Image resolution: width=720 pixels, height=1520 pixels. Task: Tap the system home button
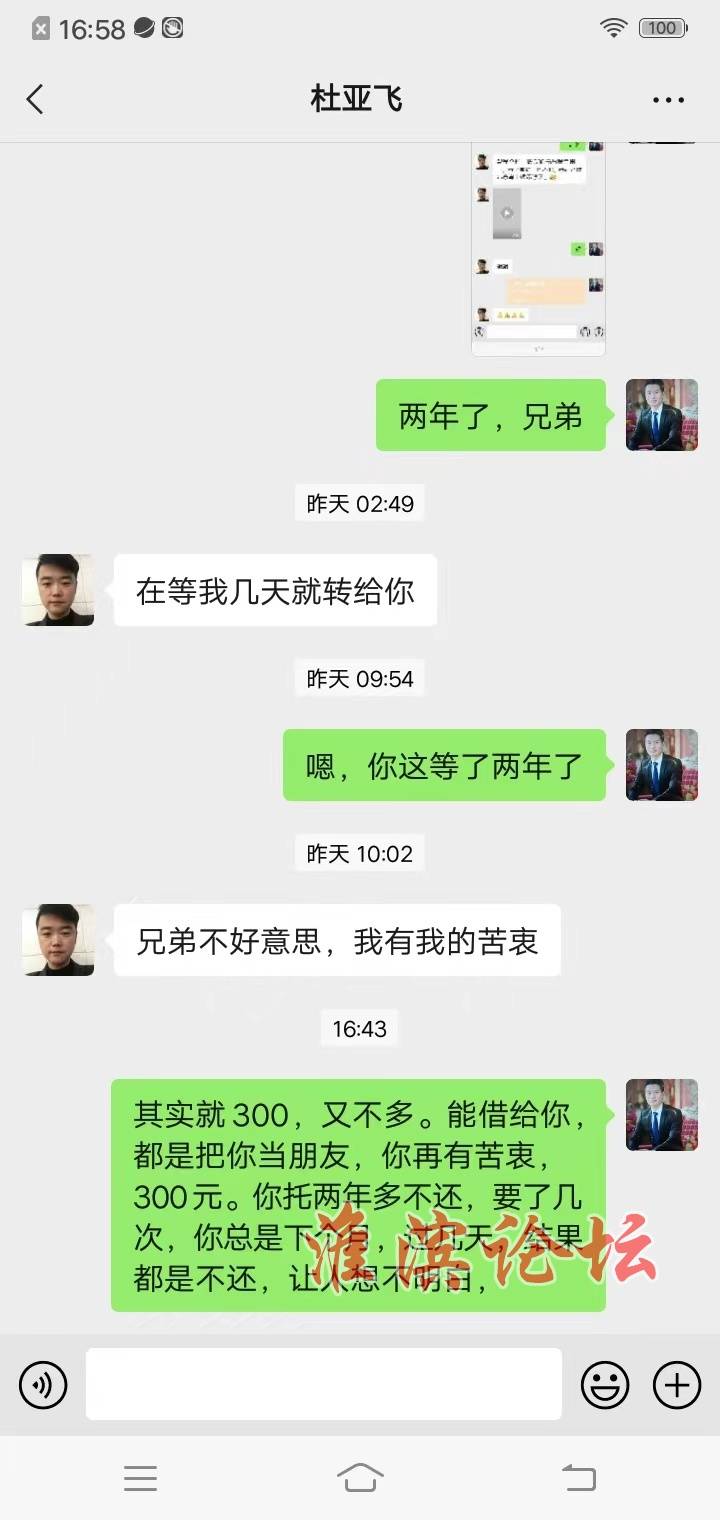[x=360, y=1477]
